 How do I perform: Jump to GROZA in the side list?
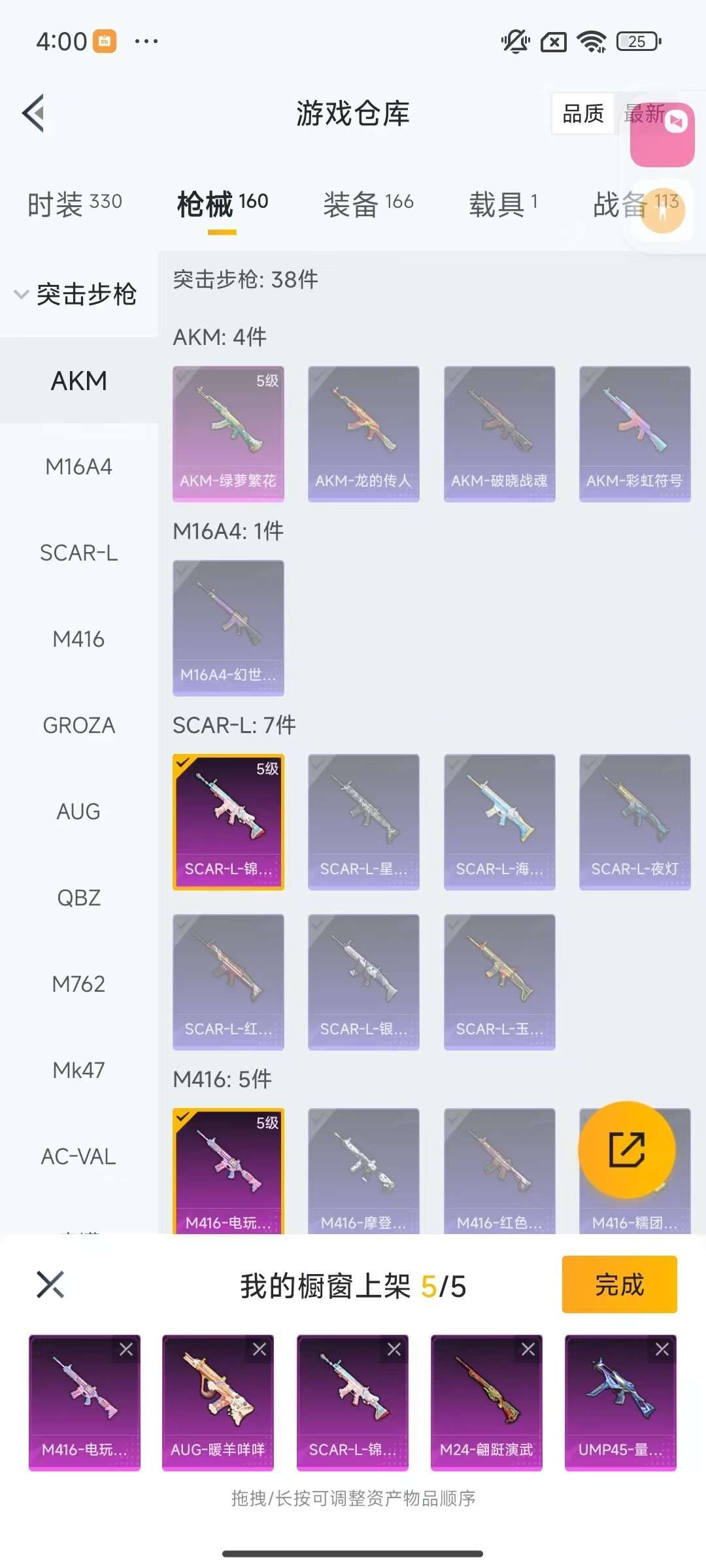(x=79, y=726)
